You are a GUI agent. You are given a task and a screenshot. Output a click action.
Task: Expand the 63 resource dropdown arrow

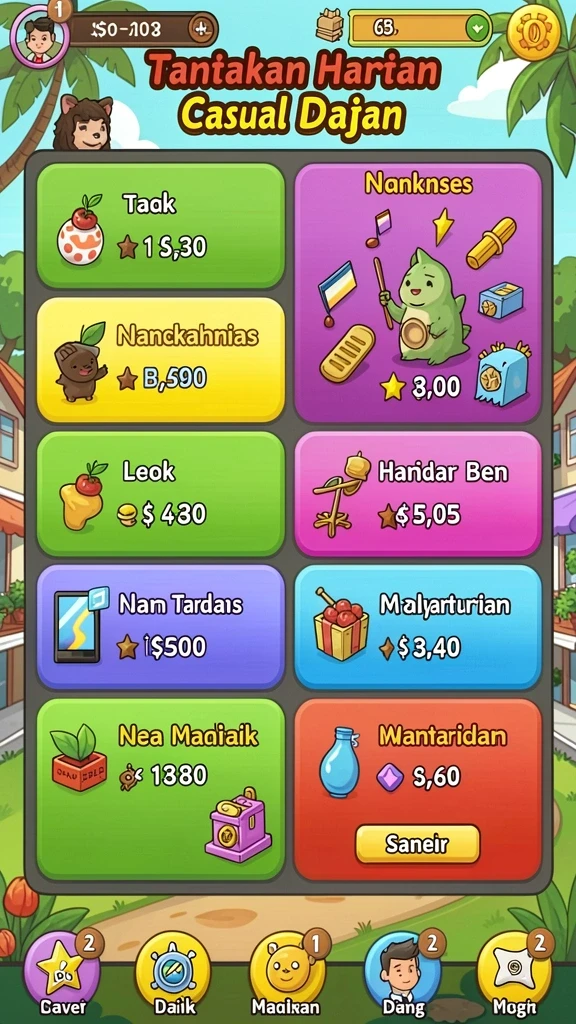[x=477, y=28]
